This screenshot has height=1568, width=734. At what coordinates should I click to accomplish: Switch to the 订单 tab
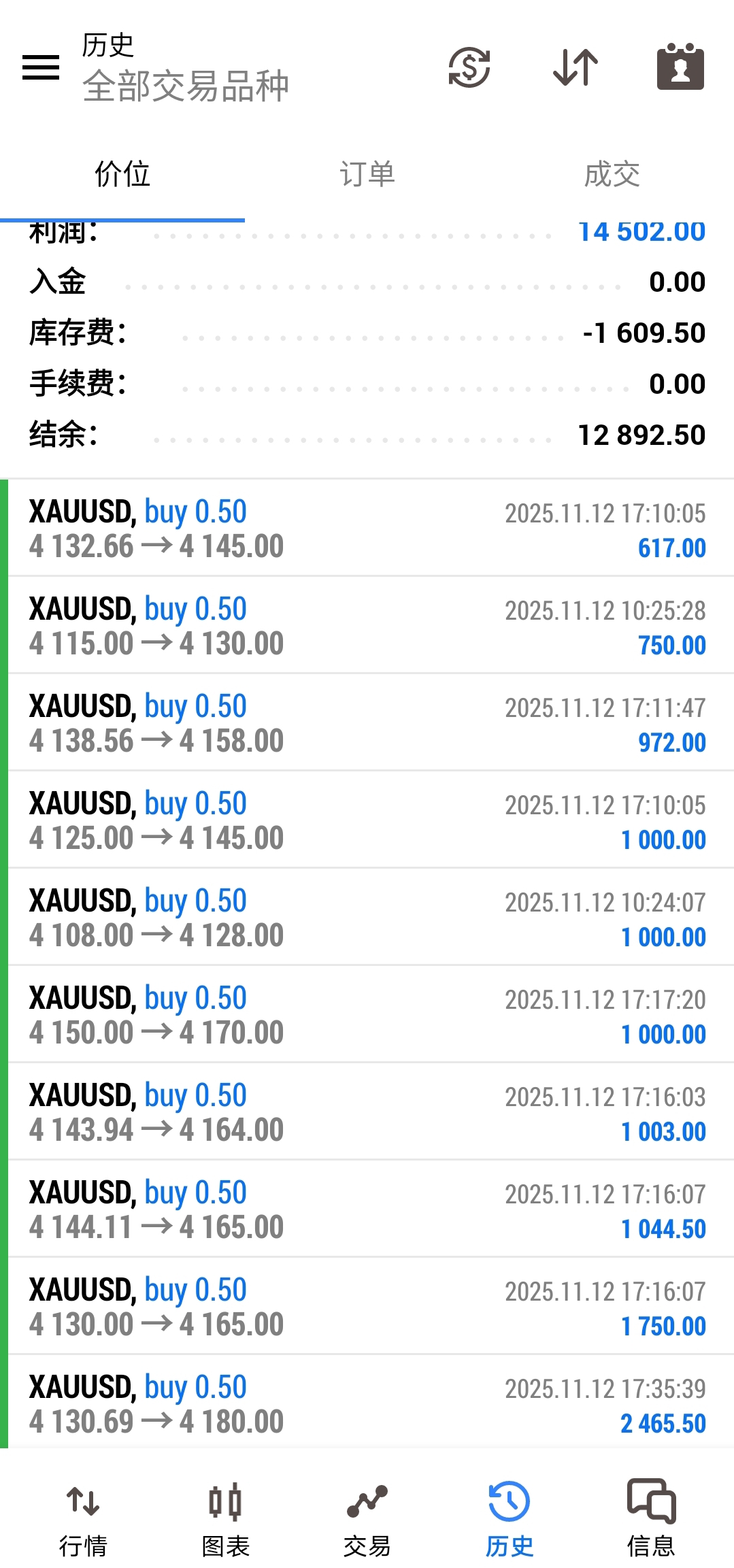click(367, 174)
